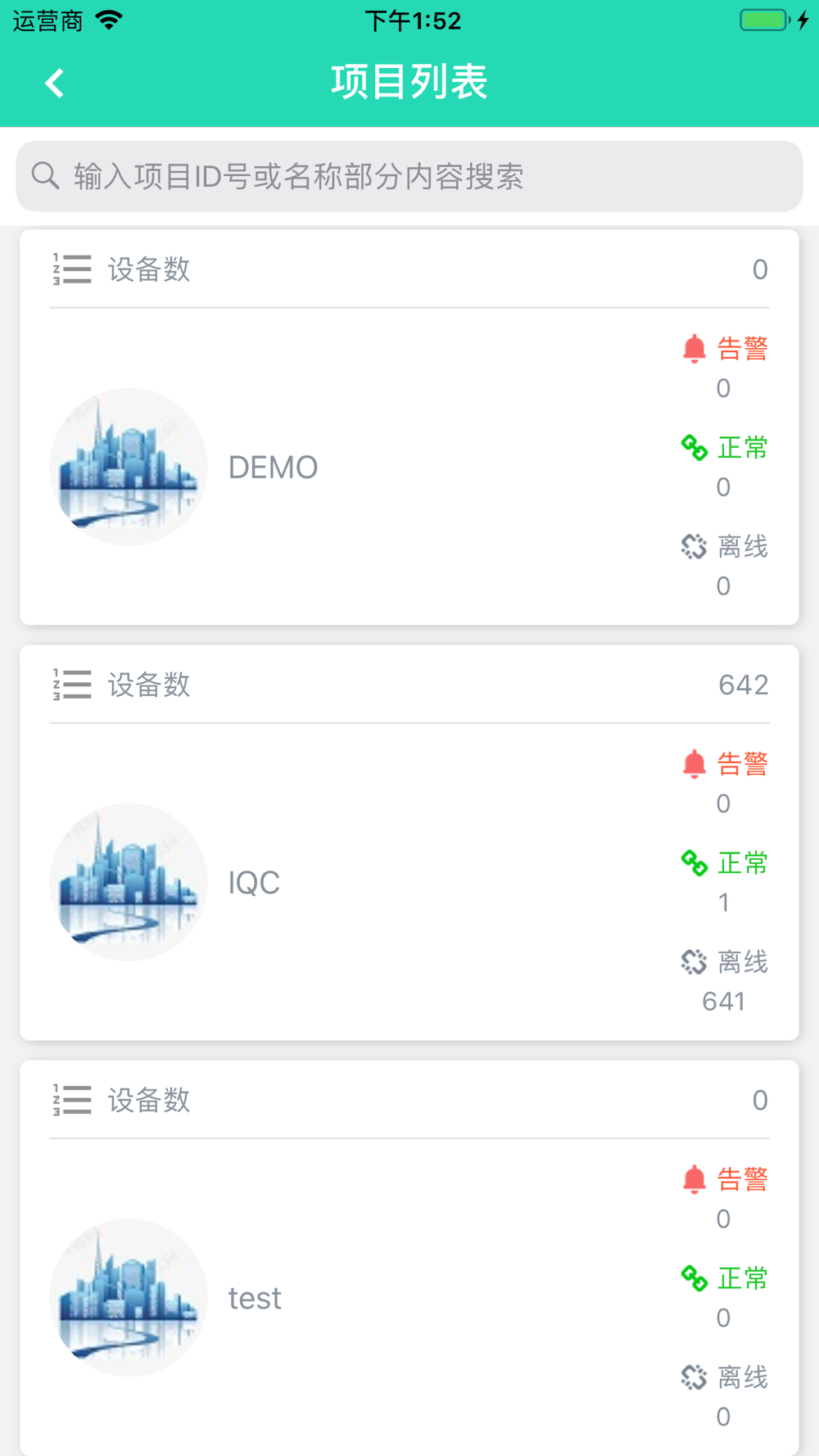Go back using the header arrow
The width and height of the screenshot is (819, 1456).
point(55,83)
